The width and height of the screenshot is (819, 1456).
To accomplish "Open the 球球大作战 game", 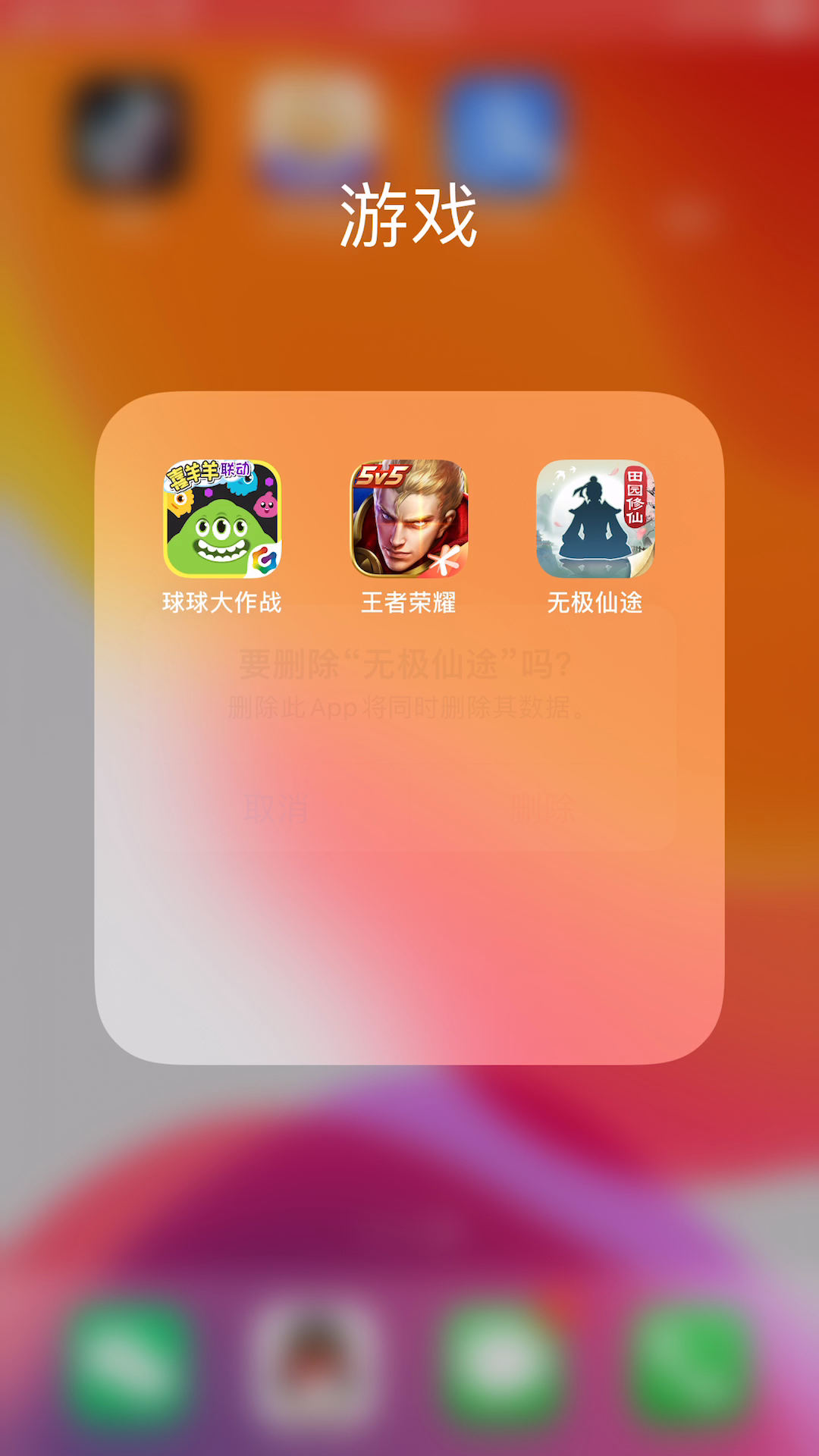I will 222,519.
